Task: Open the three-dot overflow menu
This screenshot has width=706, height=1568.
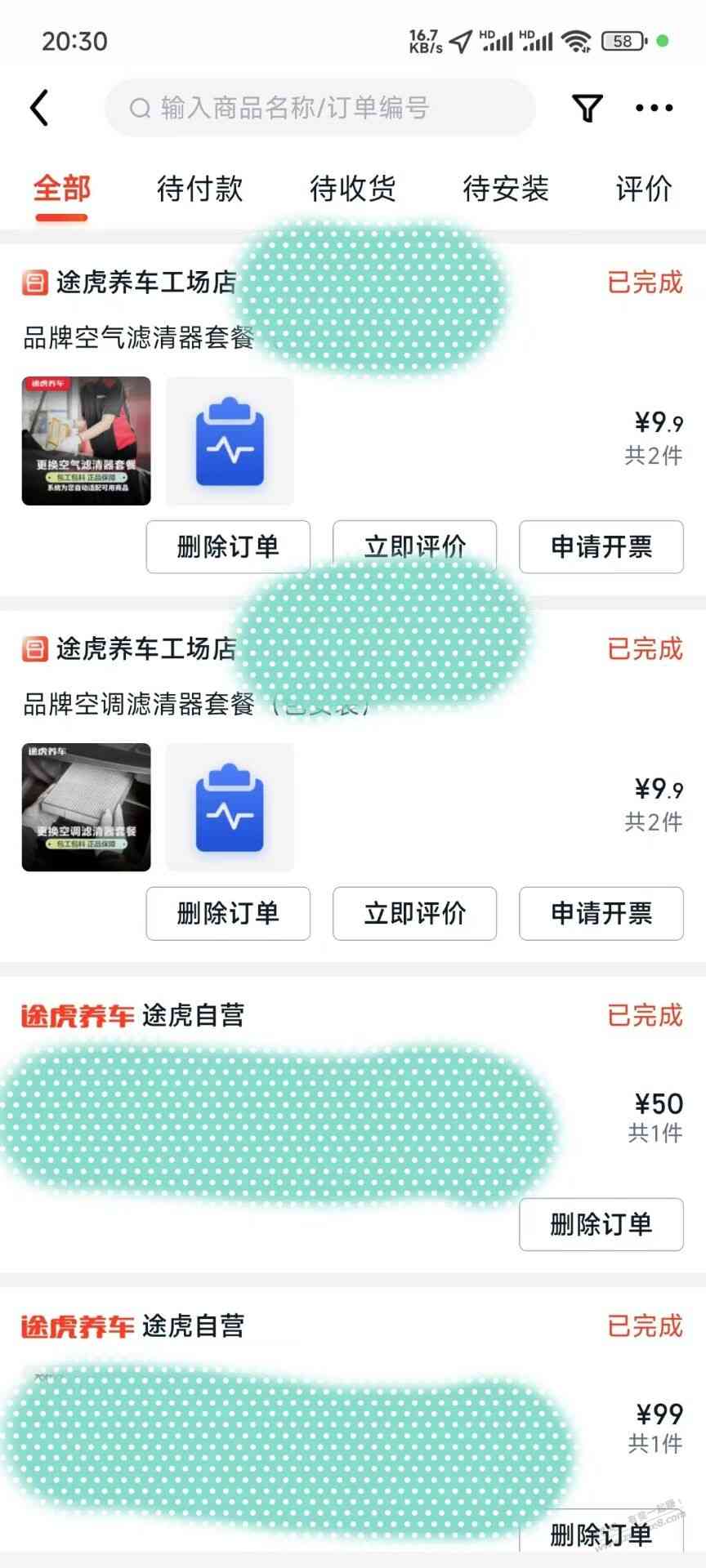Action: [654, 108]
